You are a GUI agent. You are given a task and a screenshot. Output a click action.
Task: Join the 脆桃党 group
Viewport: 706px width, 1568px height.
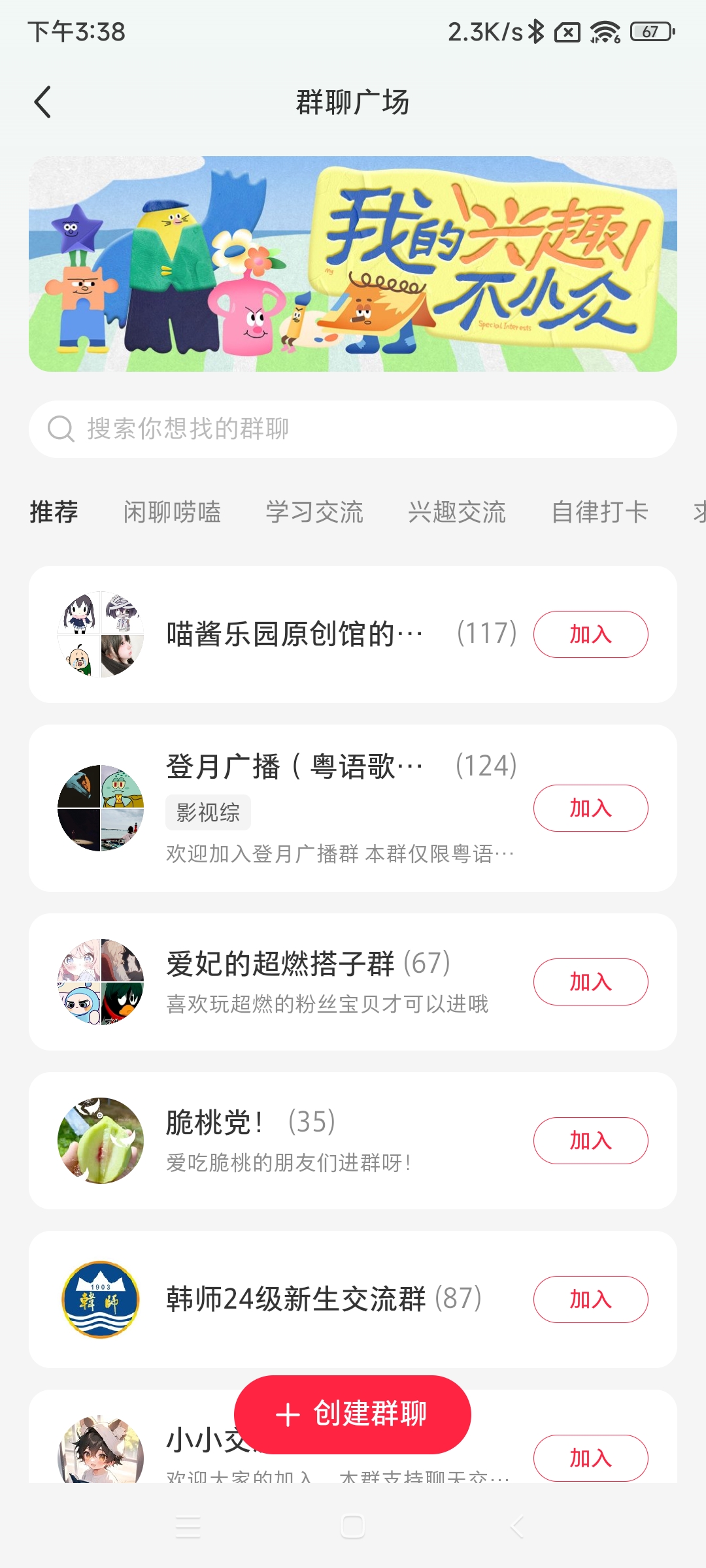pyautogui.click(x=590, y=1141)
